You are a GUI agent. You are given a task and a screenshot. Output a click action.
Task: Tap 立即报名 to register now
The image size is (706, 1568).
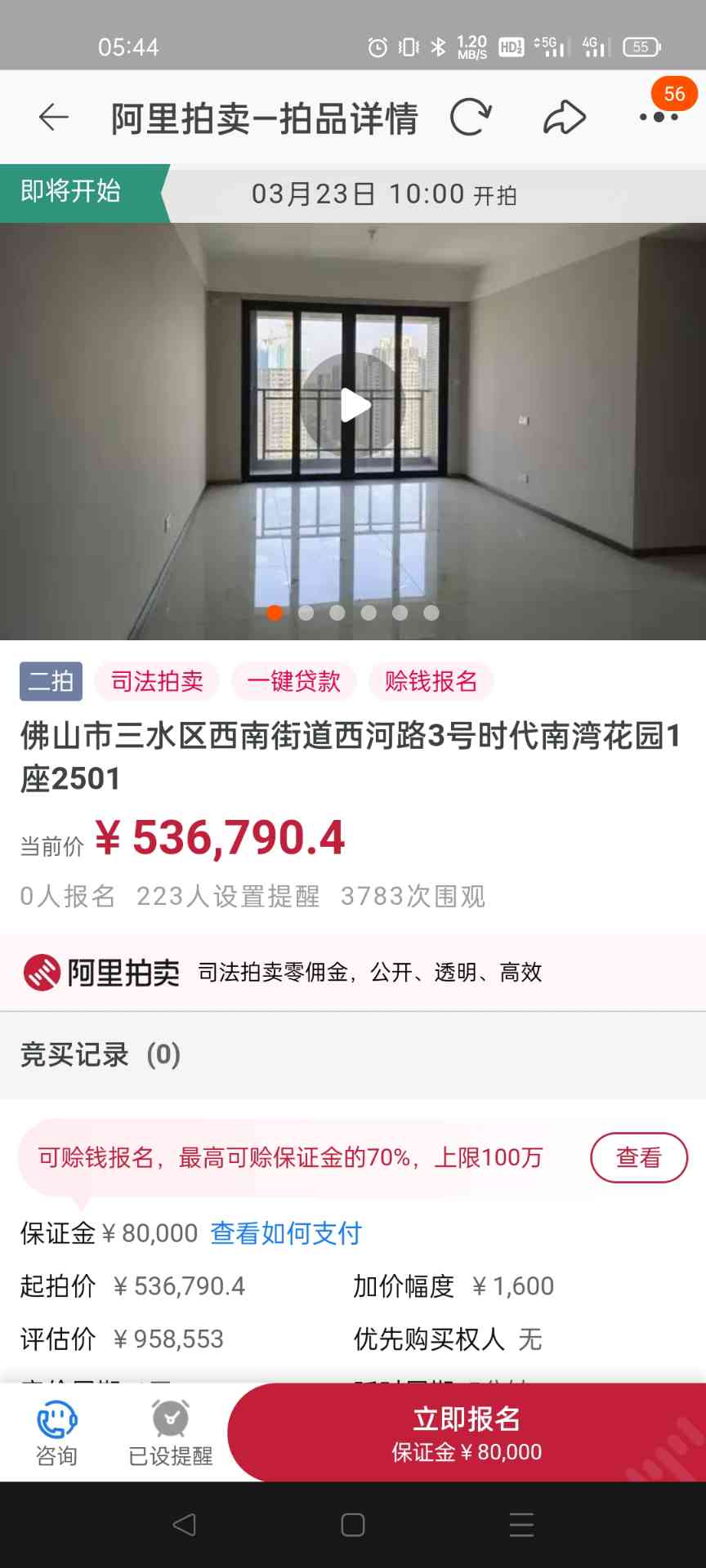point(467,1432)
